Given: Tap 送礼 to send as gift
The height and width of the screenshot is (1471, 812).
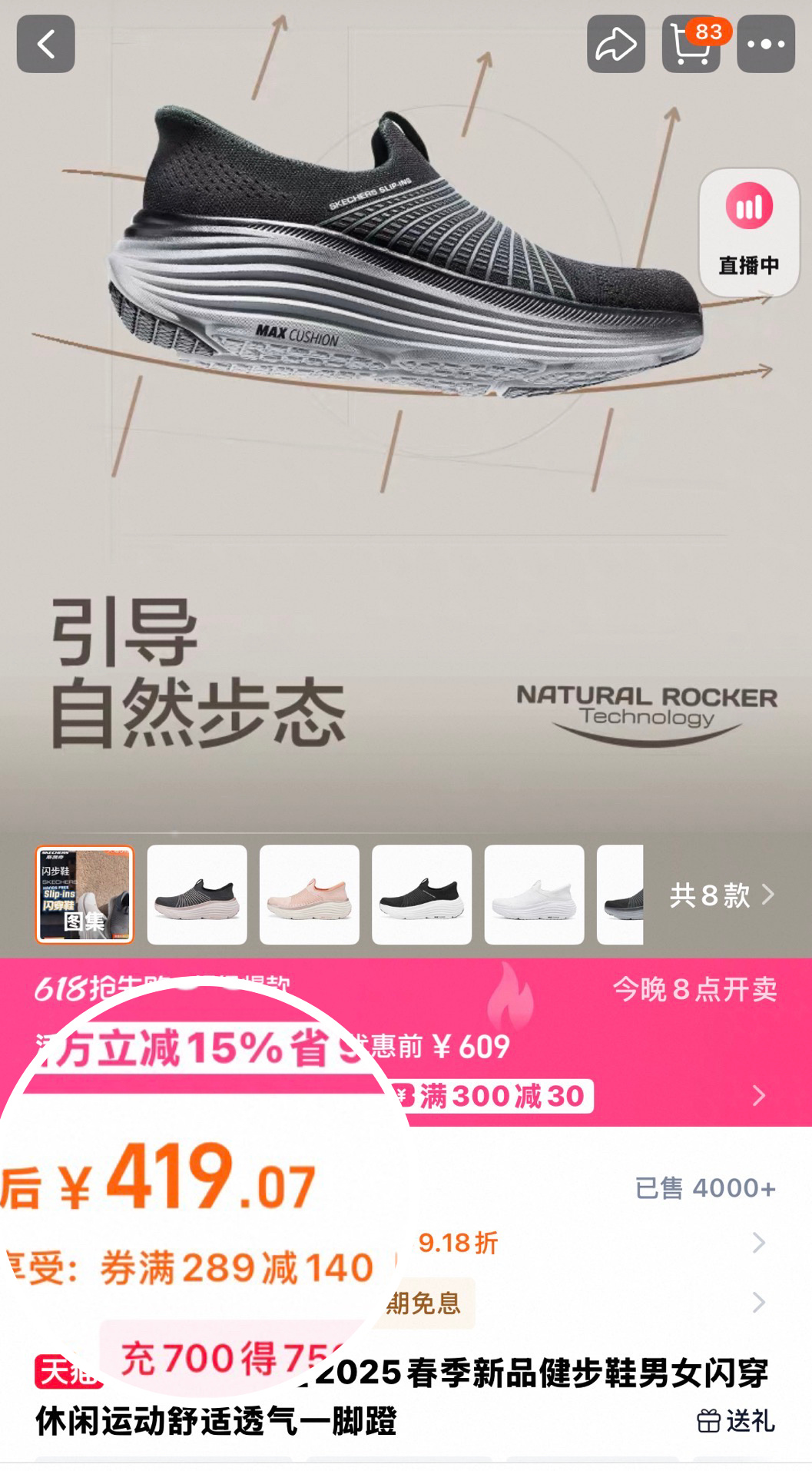Looking at the screenshot, I should [736, 1421].
